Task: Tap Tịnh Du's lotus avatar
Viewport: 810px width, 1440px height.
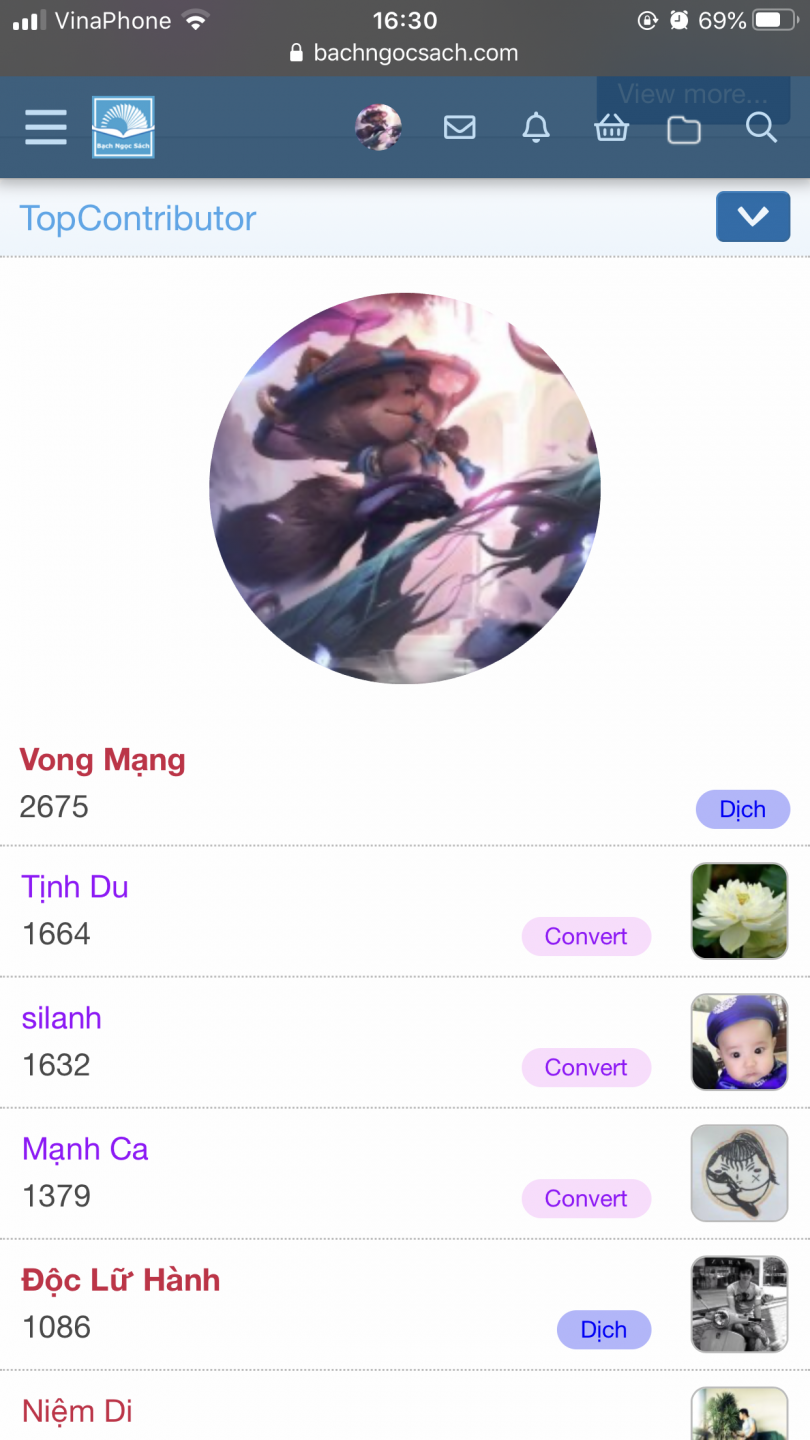Action: pos(739,911)
